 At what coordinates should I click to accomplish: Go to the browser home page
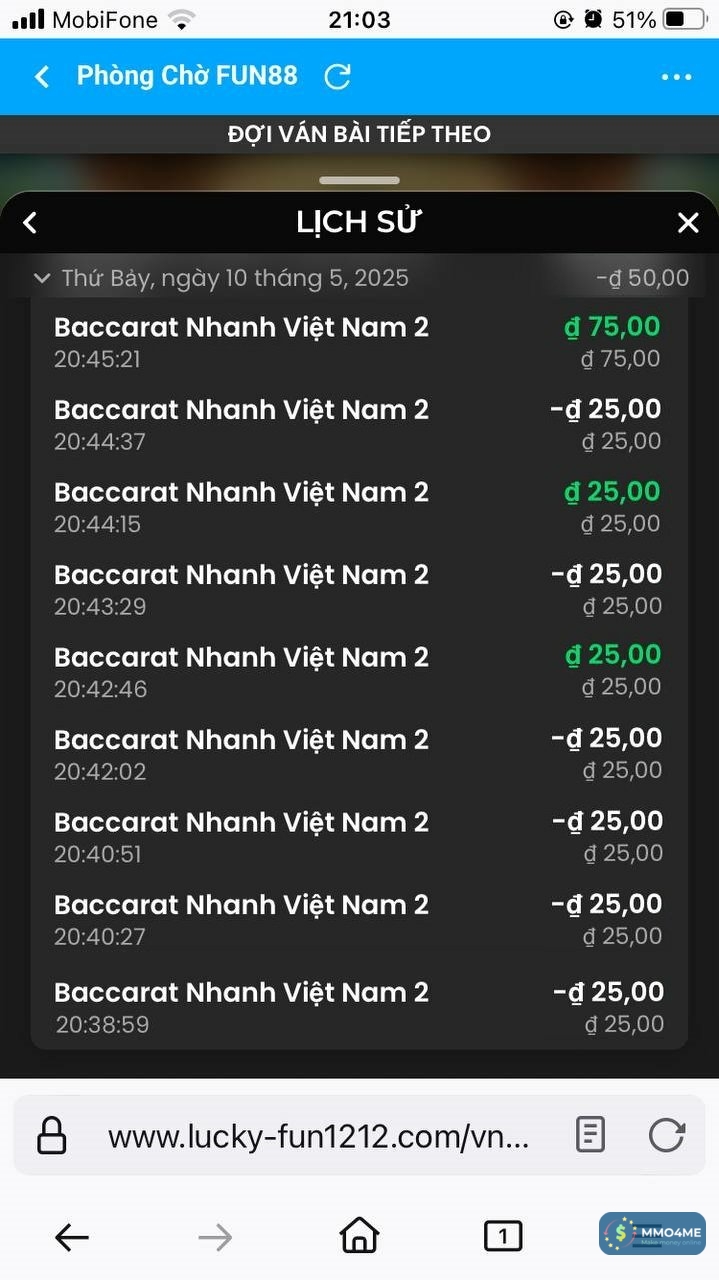(360, 1236)
